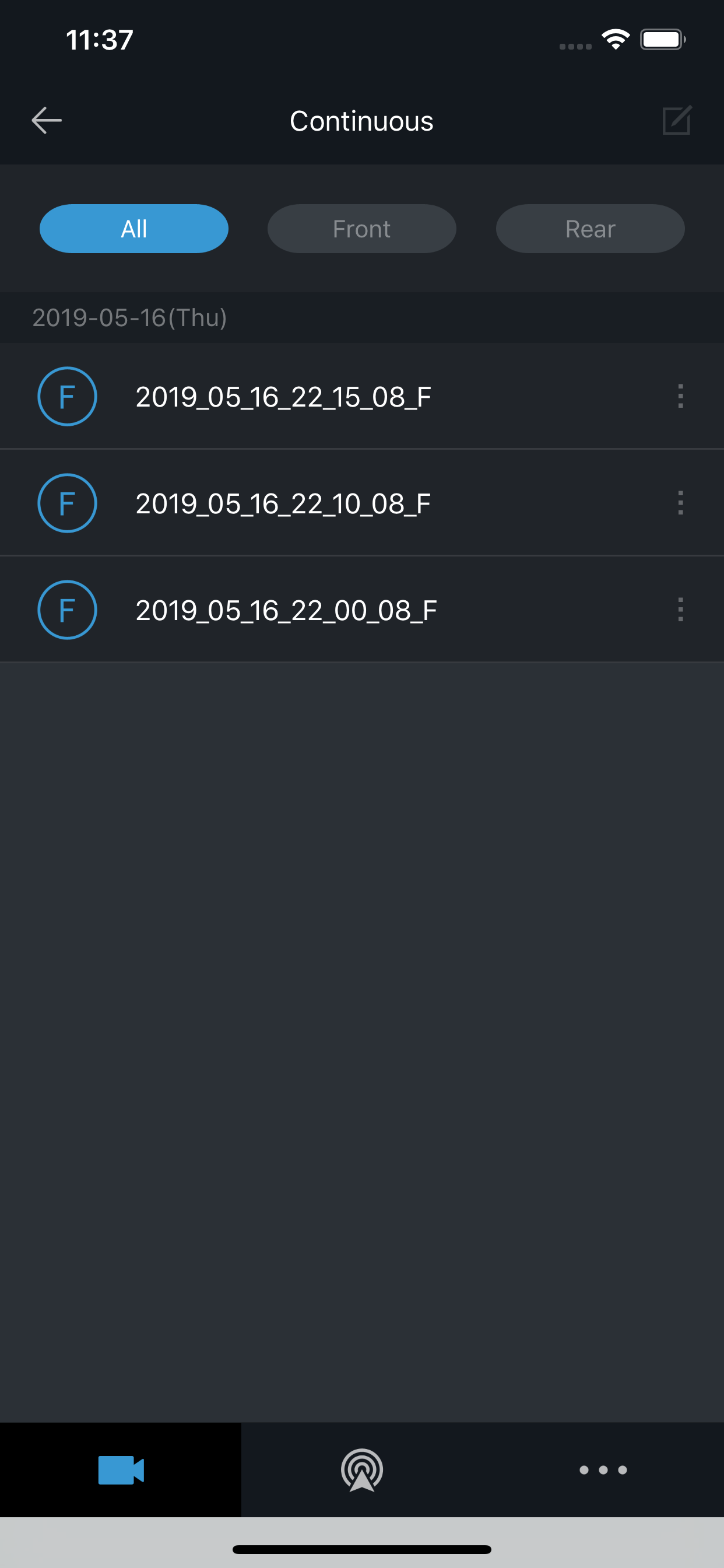
Task: Switch filter to Rear camera videos
Action: 589,228
